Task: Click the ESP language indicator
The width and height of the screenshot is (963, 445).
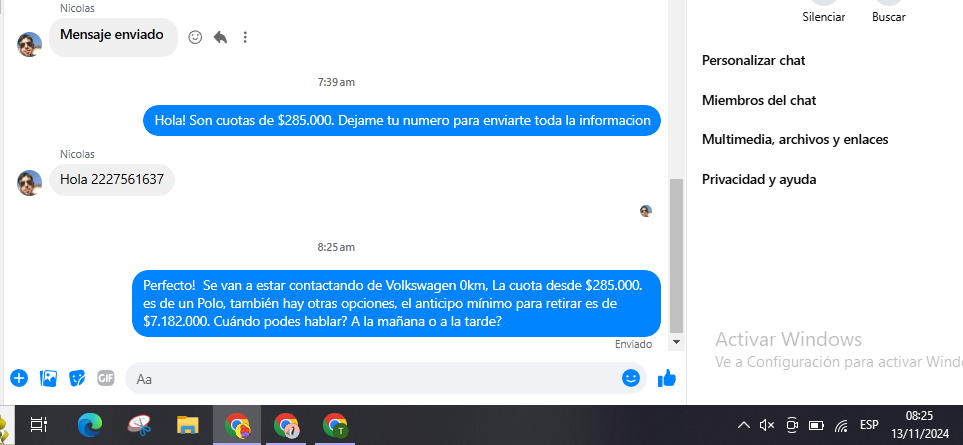Action: coord(869,424)
